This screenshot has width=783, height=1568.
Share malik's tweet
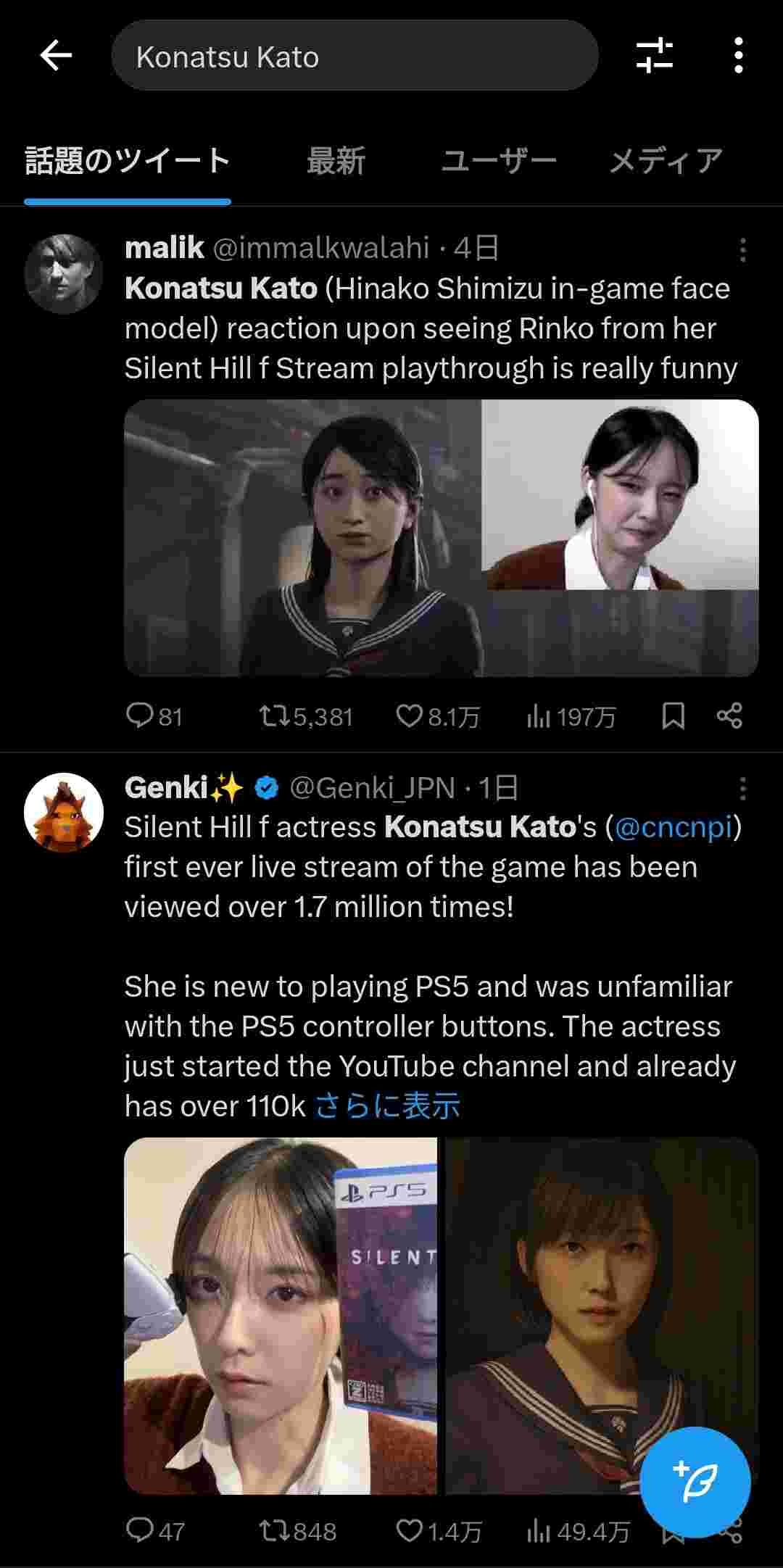pos(729,716)
